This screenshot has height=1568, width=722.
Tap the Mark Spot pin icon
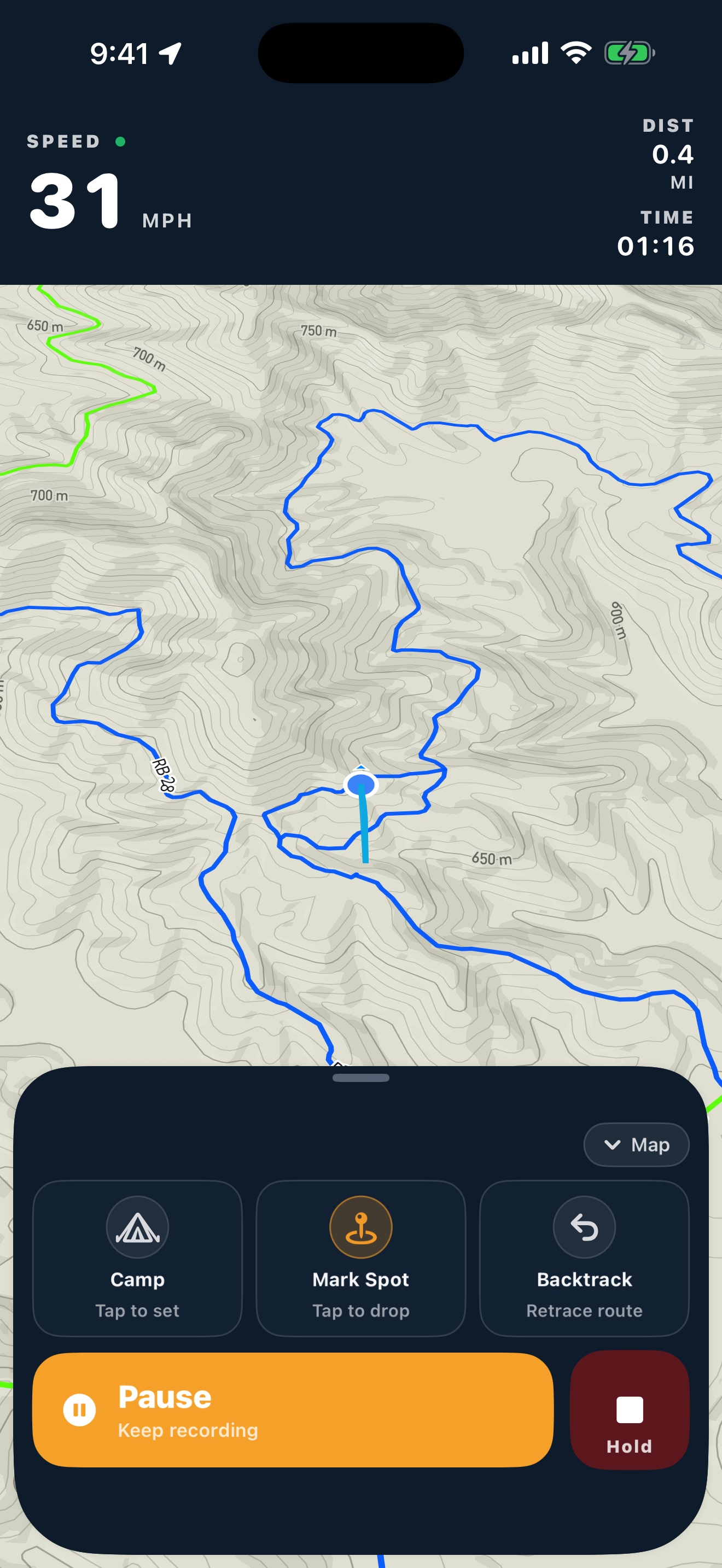[360, 1227]
